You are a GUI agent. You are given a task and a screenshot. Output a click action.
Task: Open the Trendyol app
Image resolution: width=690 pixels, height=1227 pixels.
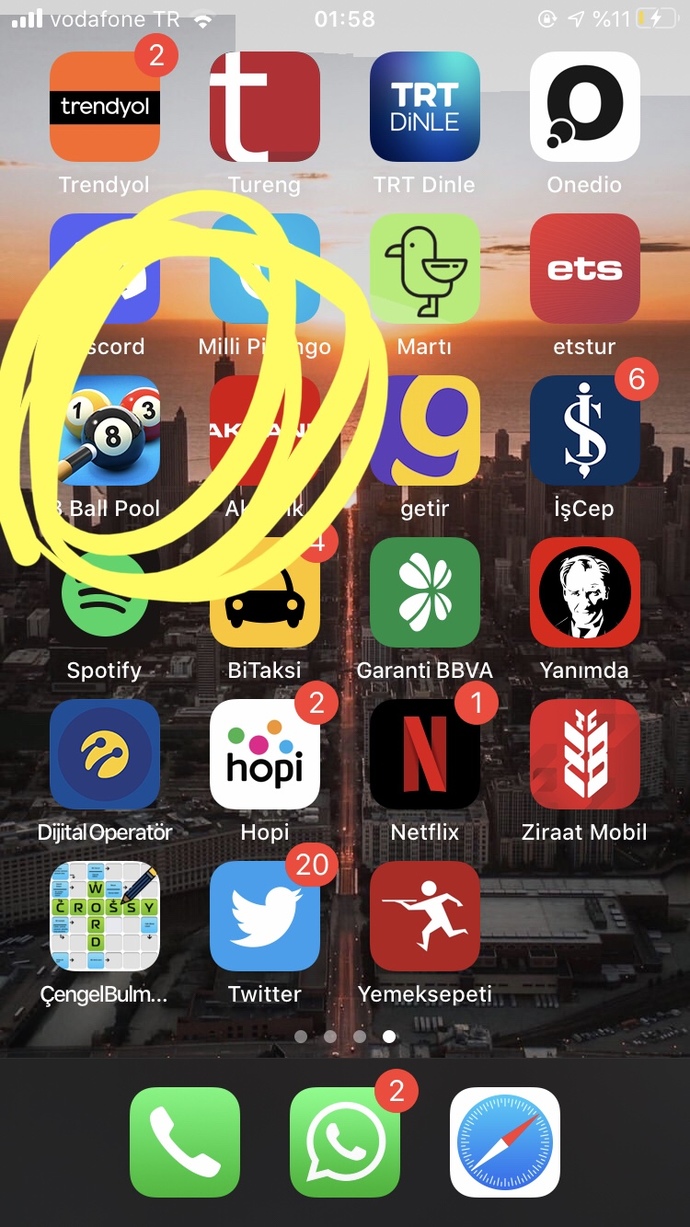(x=105, y=107)
